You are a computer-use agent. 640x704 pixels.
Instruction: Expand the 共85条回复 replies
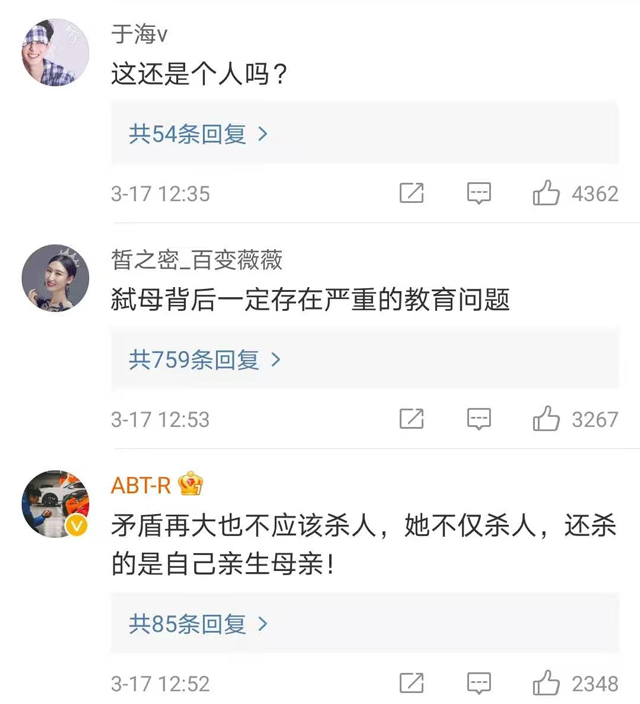pos(198,624)
